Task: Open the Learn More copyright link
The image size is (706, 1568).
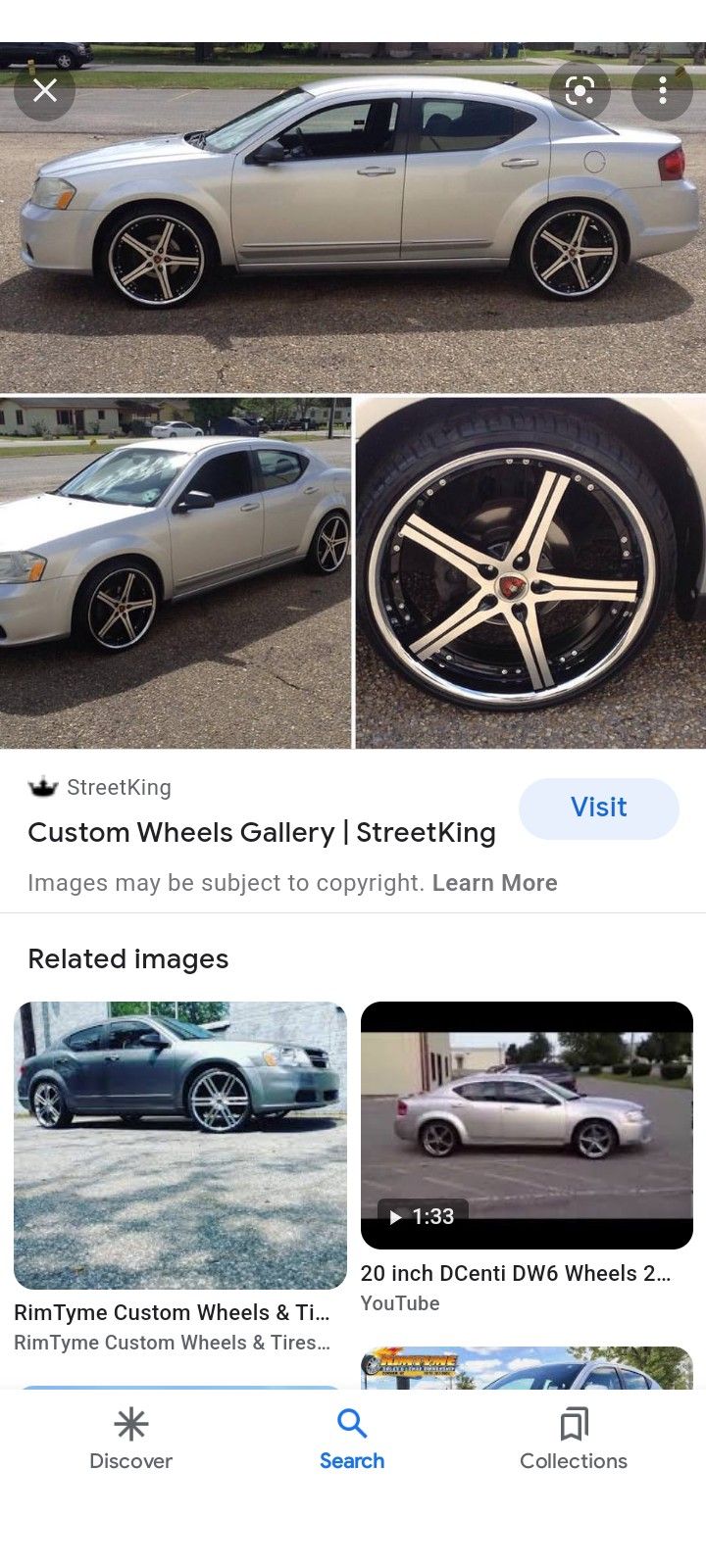Action: coord(494,883)
